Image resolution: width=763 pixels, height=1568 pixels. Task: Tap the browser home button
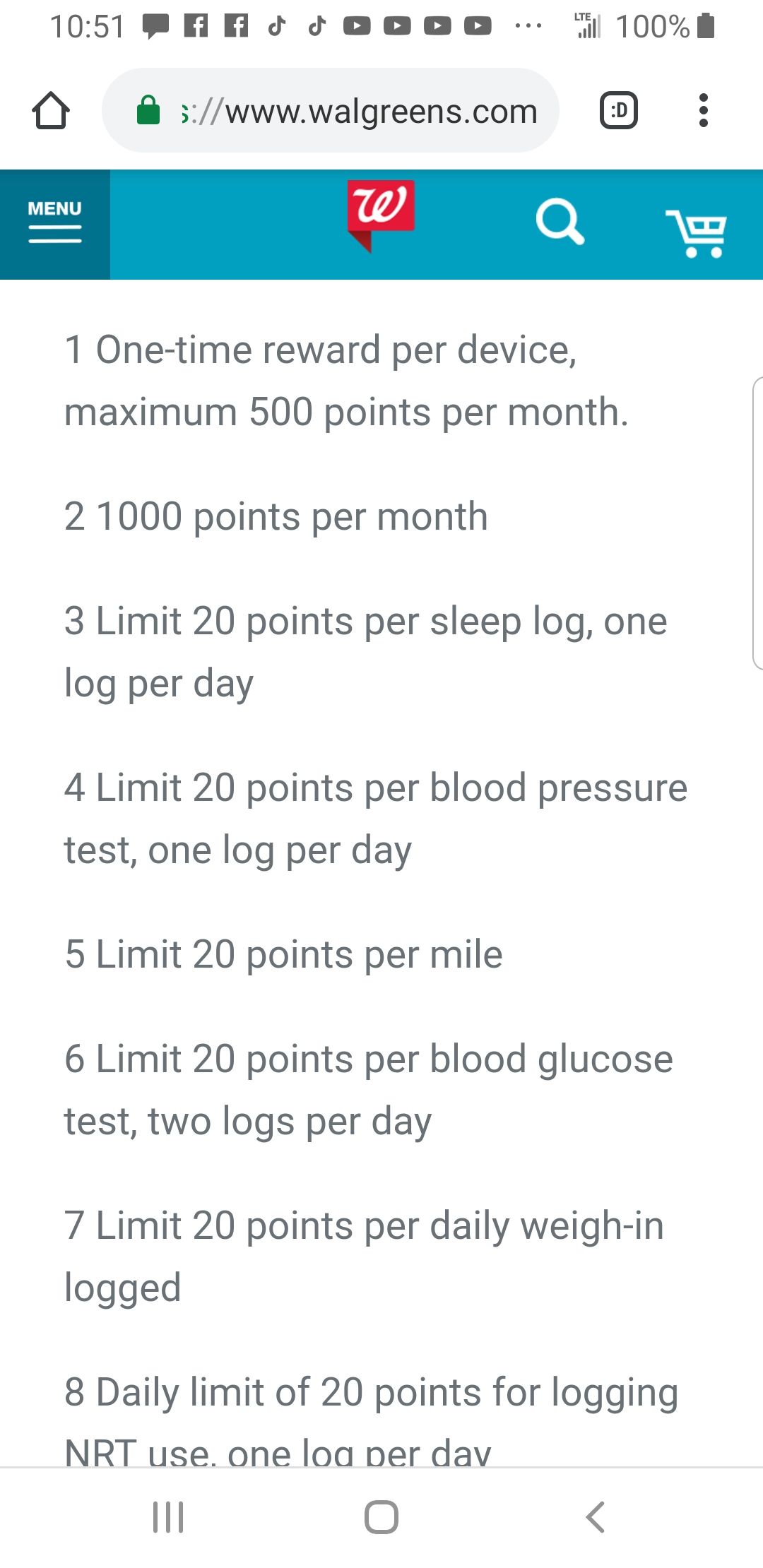51,111
